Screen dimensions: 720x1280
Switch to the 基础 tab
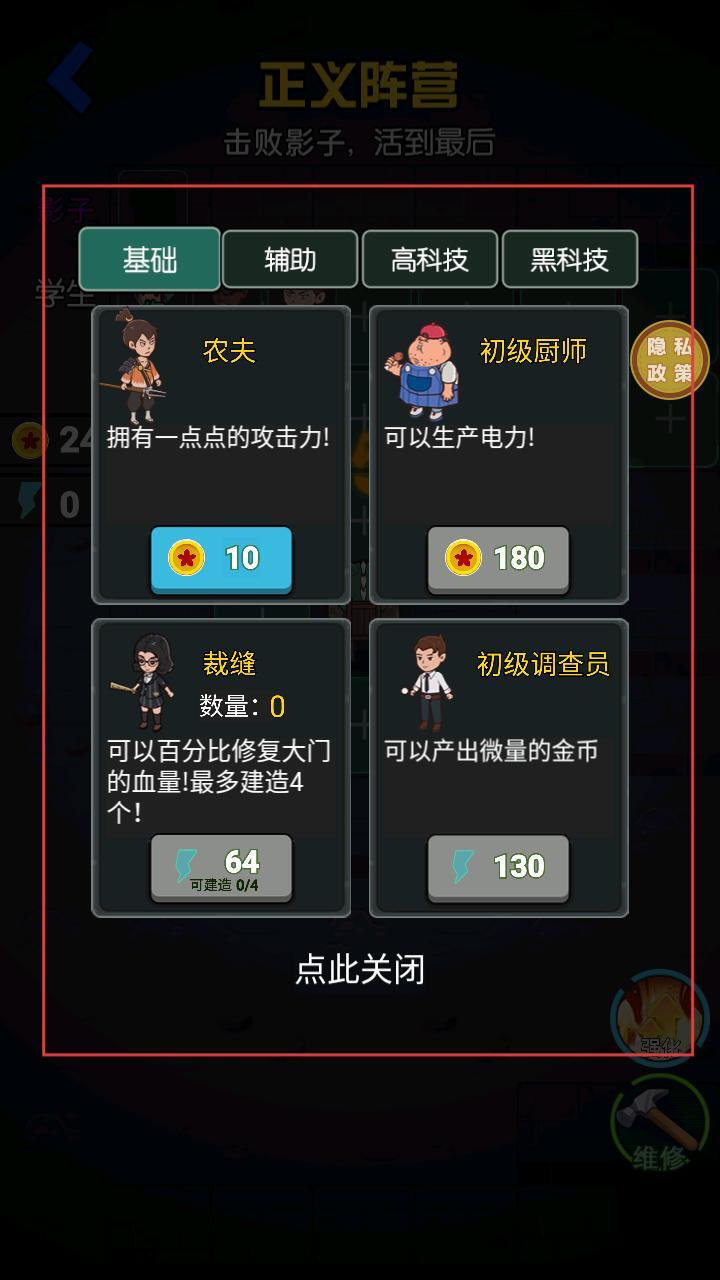[150, 260]
